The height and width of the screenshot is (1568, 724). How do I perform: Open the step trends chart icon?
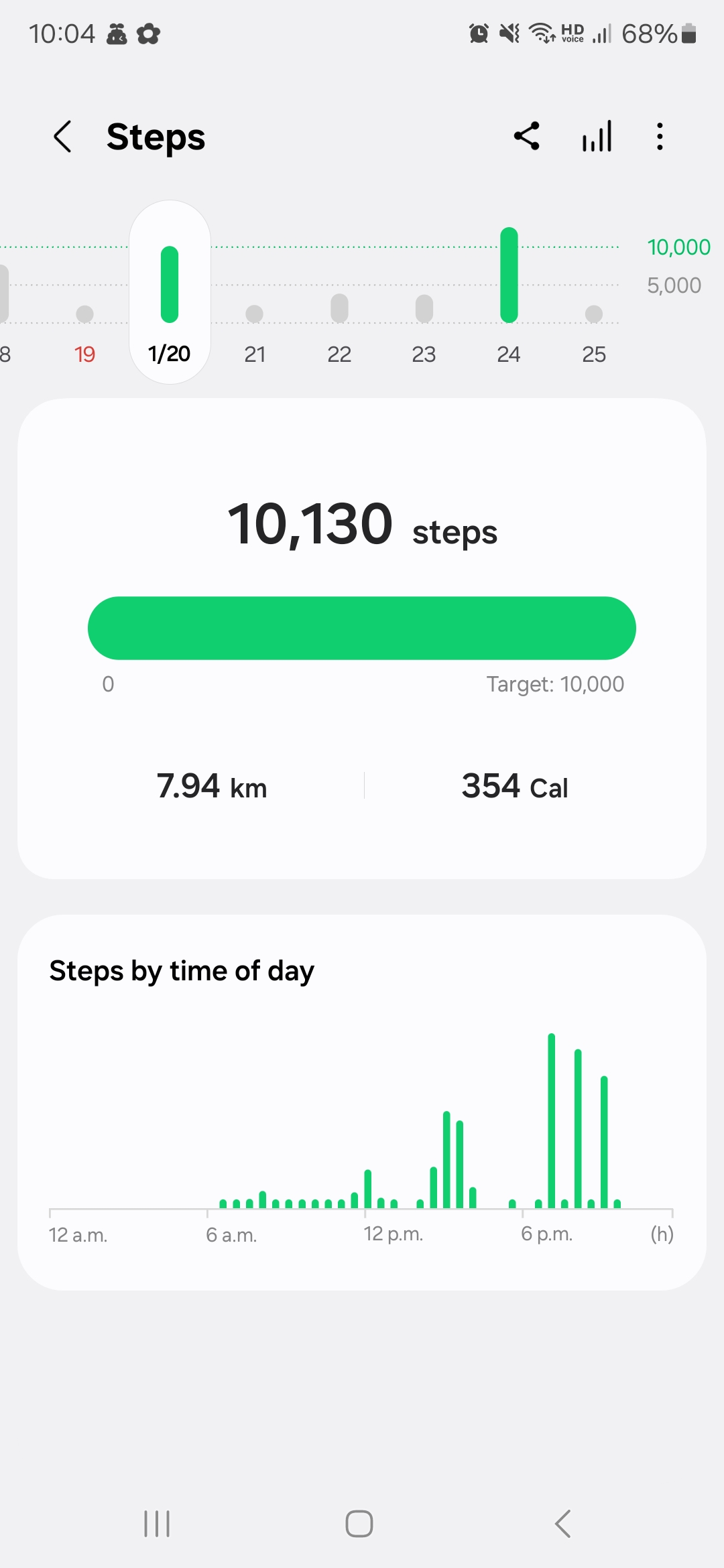[597, 136]
